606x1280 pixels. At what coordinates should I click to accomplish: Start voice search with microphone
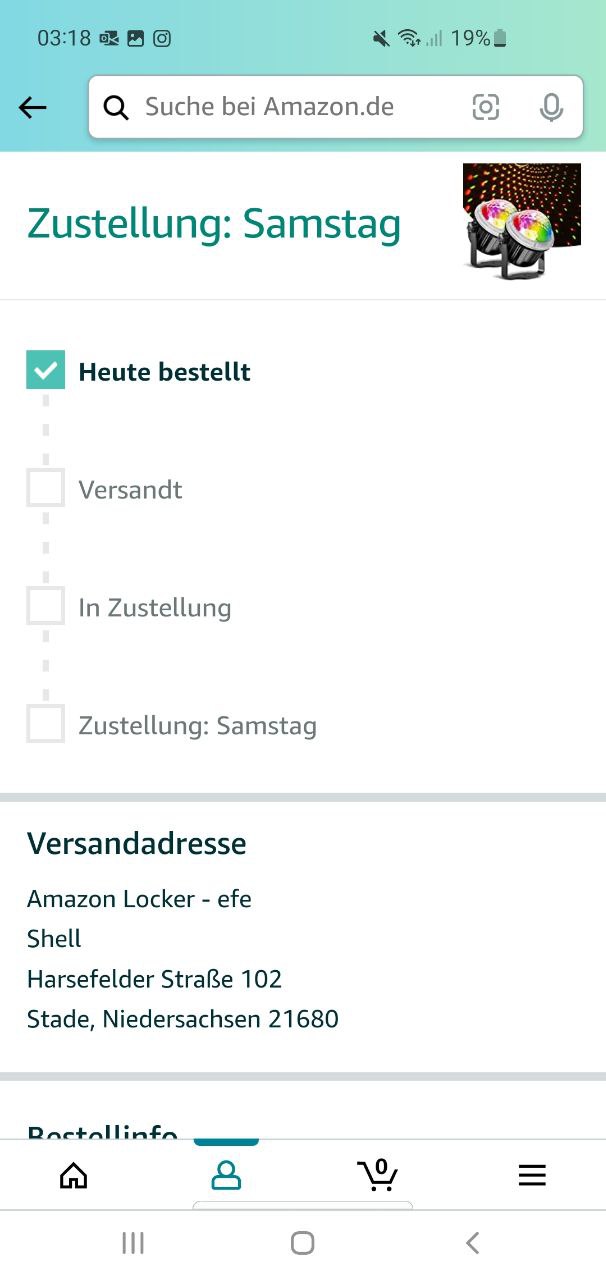pyautogui.click(x=551, y=107)
